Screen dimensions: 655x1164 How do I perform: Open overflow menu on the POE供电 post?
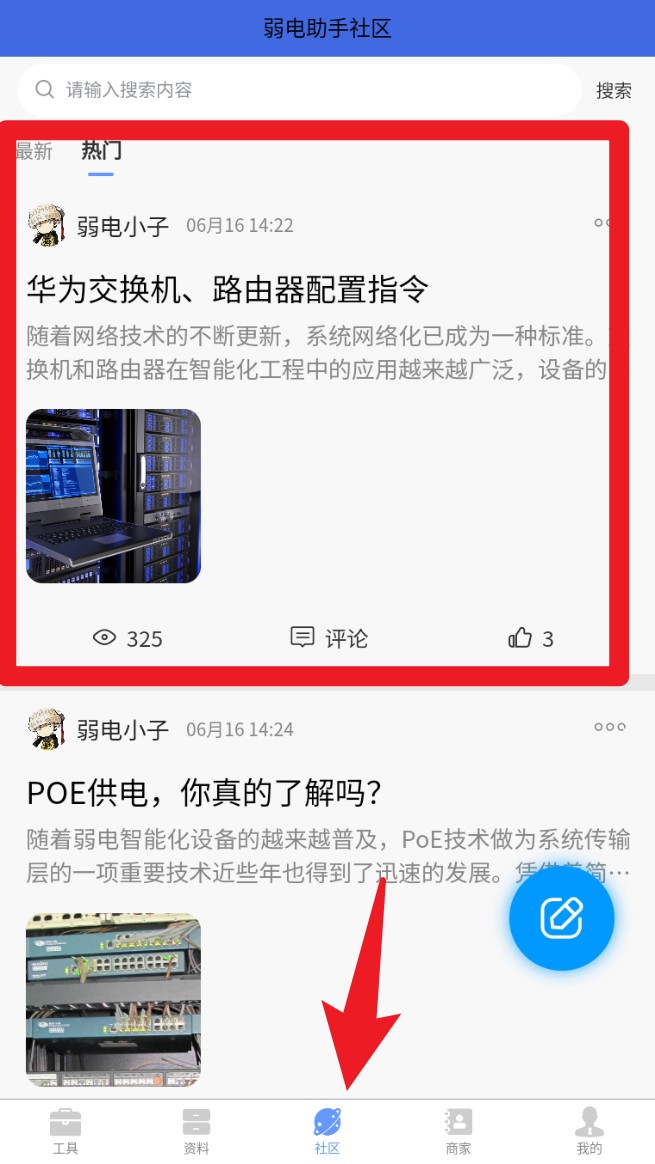pyautogui.click(x=609, y=727)
